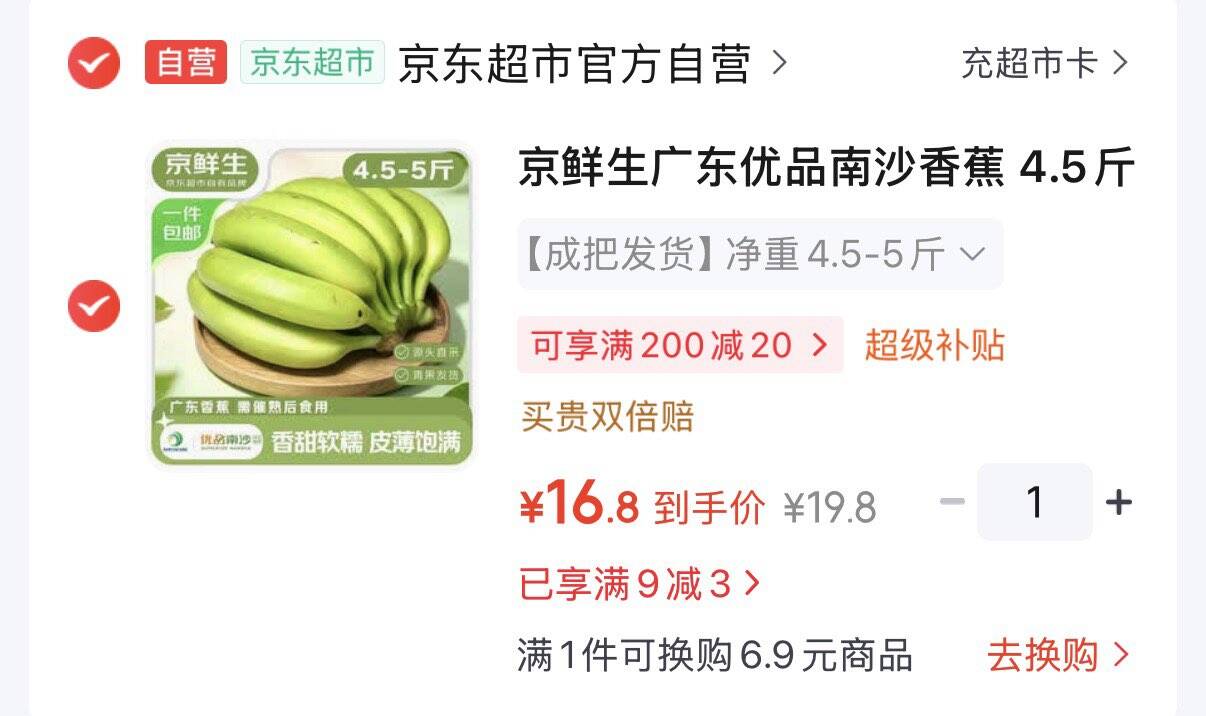Open 京鲜生广东优品南沙香蕉 product title
The height and width of the screenshot is (716, 1206).
coord(826,168)
